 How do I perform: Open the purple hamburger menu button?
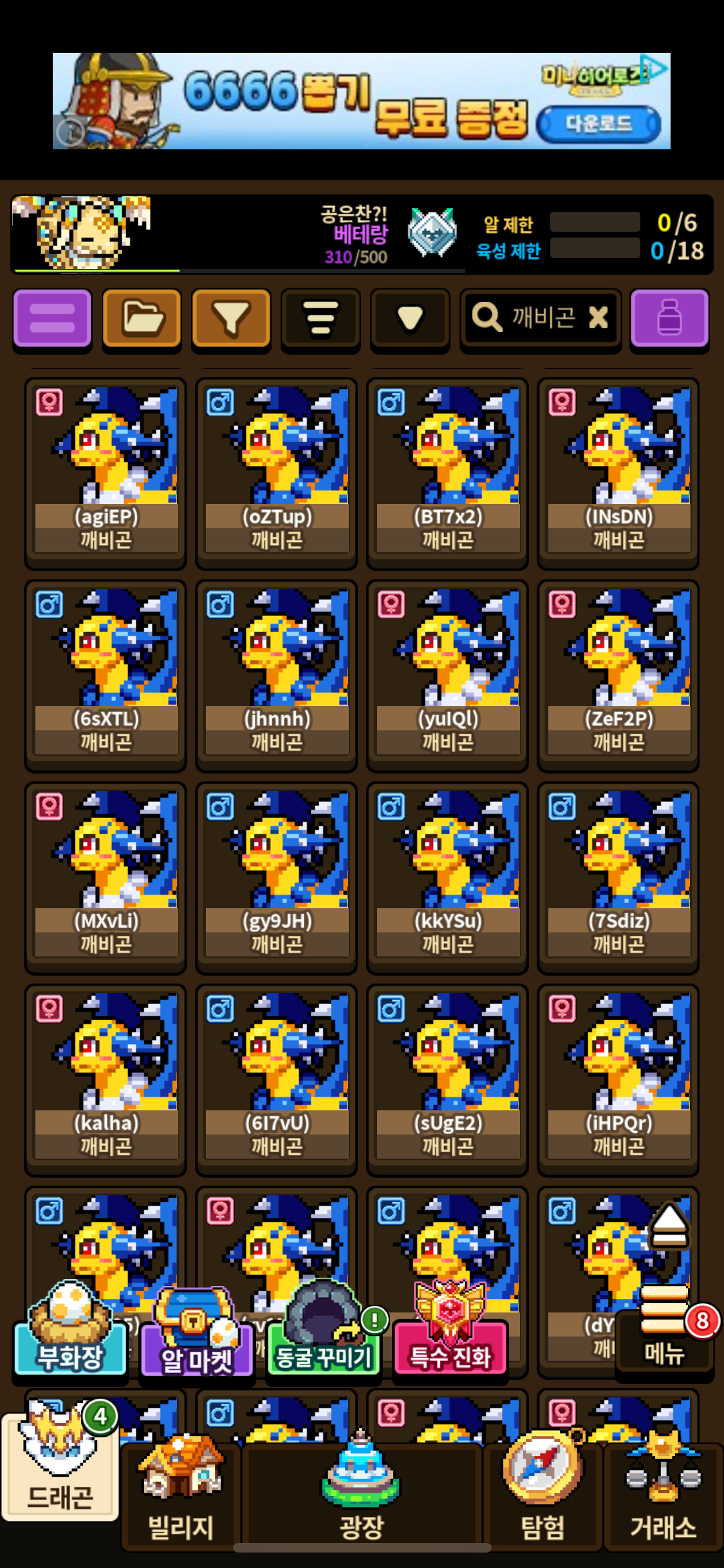point(52,318)
